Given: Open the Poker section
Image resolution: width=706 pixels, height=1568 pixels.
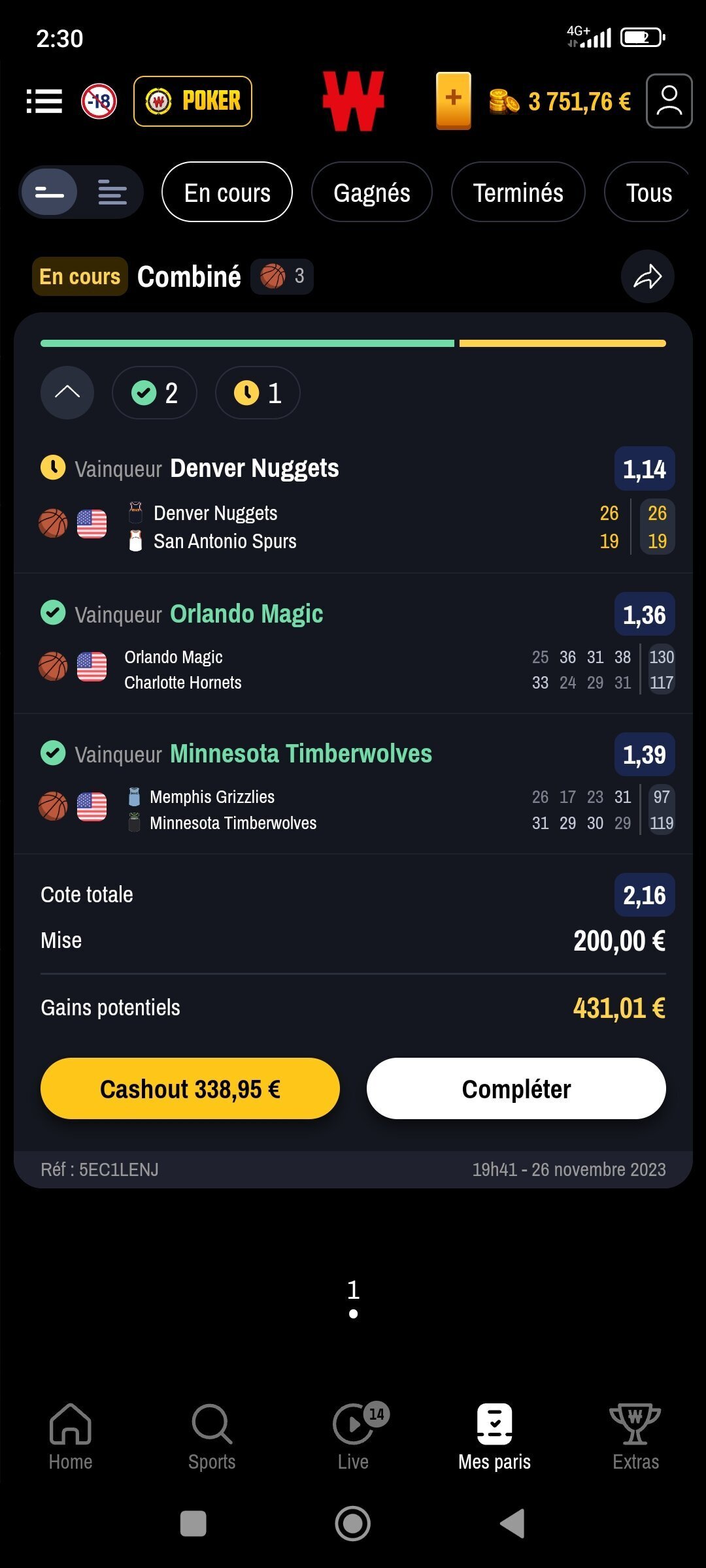Looking at the screenshot, I should pyautogui.click(x=193, y=101).
